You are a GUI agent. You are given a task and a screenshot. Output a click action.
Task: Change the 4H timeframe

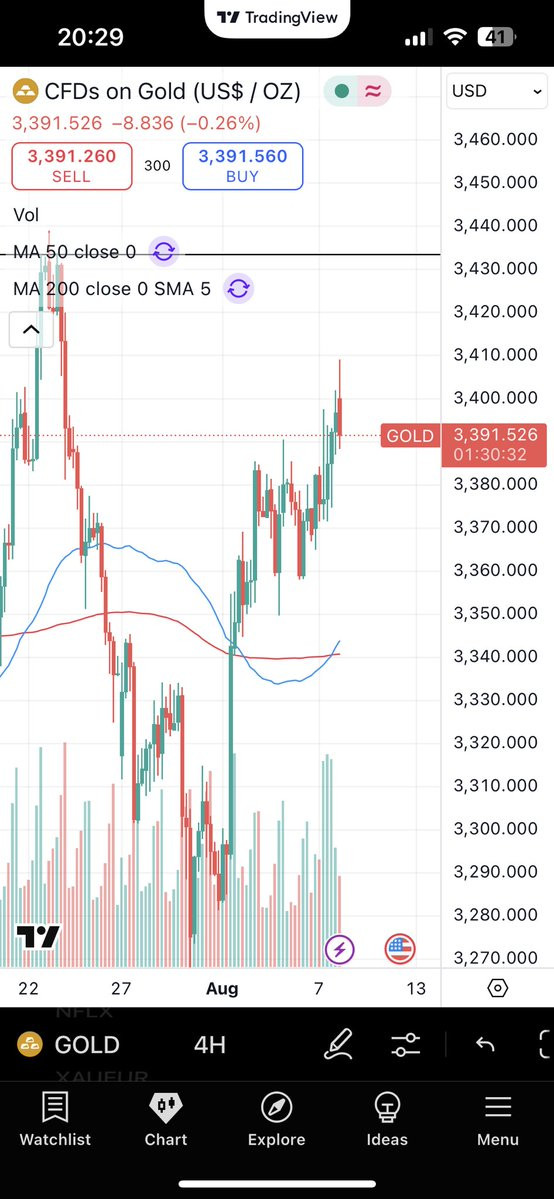point(209,1045)
